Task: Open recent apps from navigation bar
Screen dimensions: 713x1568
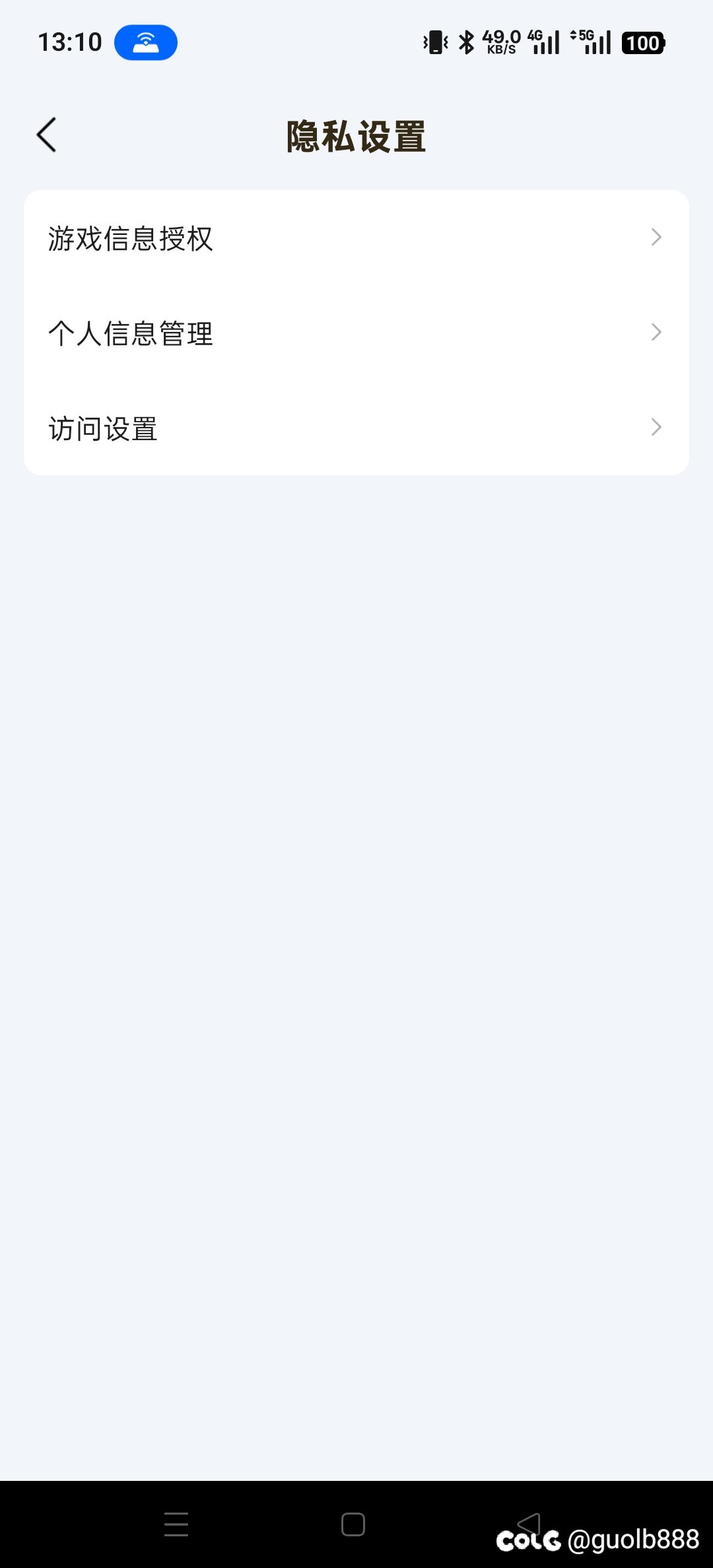Action: [x=176, y=1524]
